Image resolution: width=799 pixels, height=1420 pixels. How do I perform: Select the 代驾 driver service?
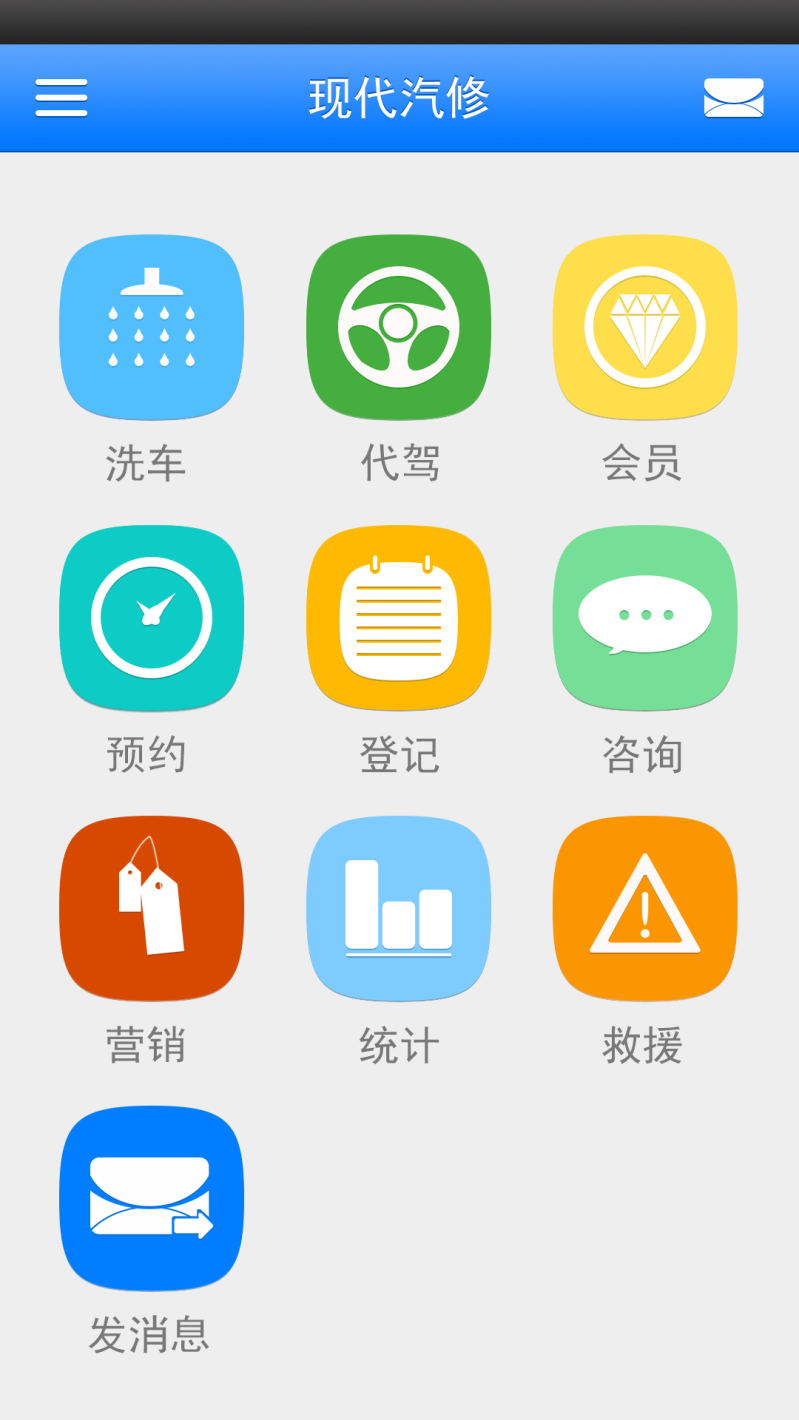pyautogui.click(x=399, y=327)
